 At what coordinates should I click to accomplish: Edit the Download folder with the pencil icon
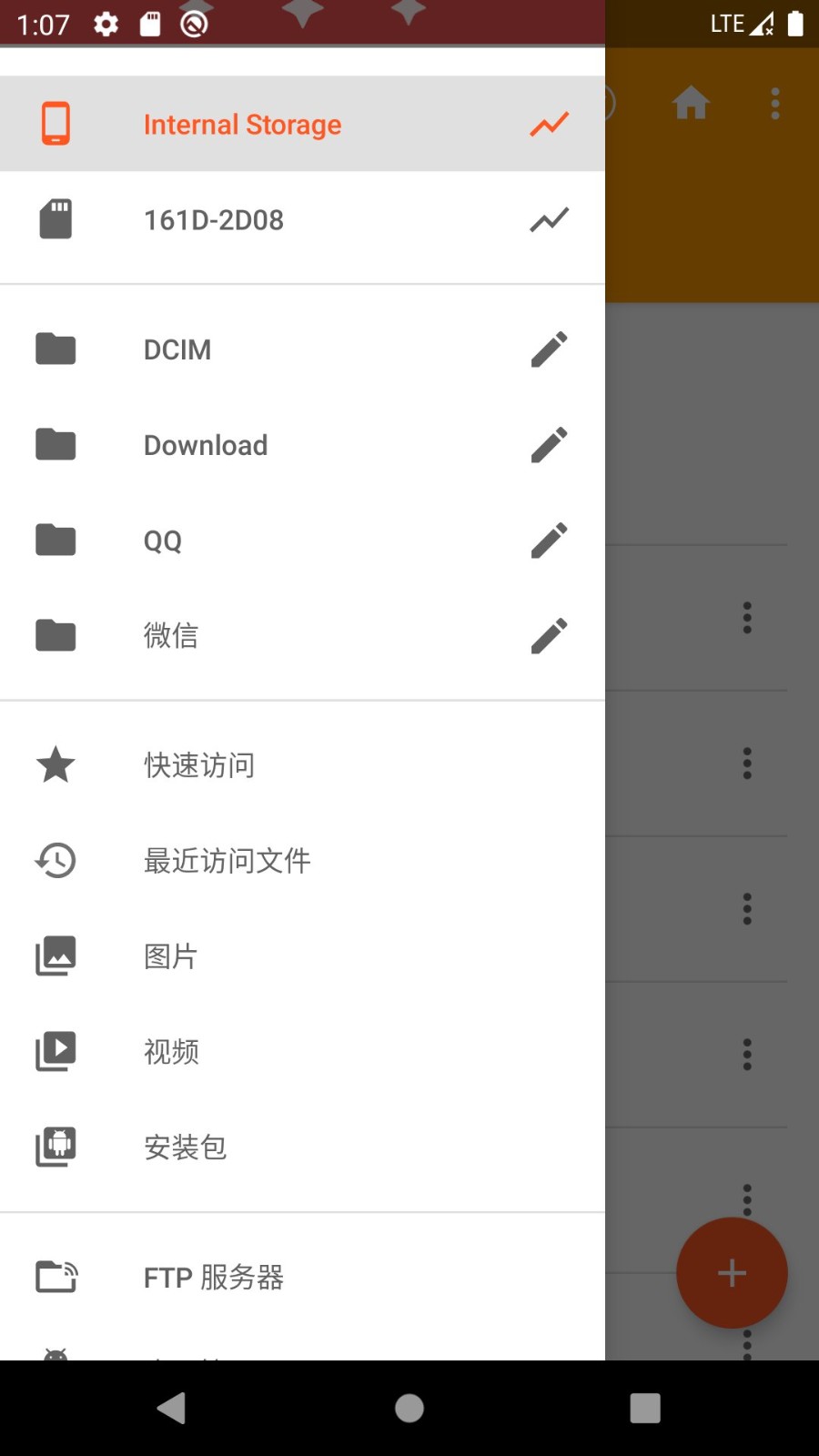tap(549, 445)
